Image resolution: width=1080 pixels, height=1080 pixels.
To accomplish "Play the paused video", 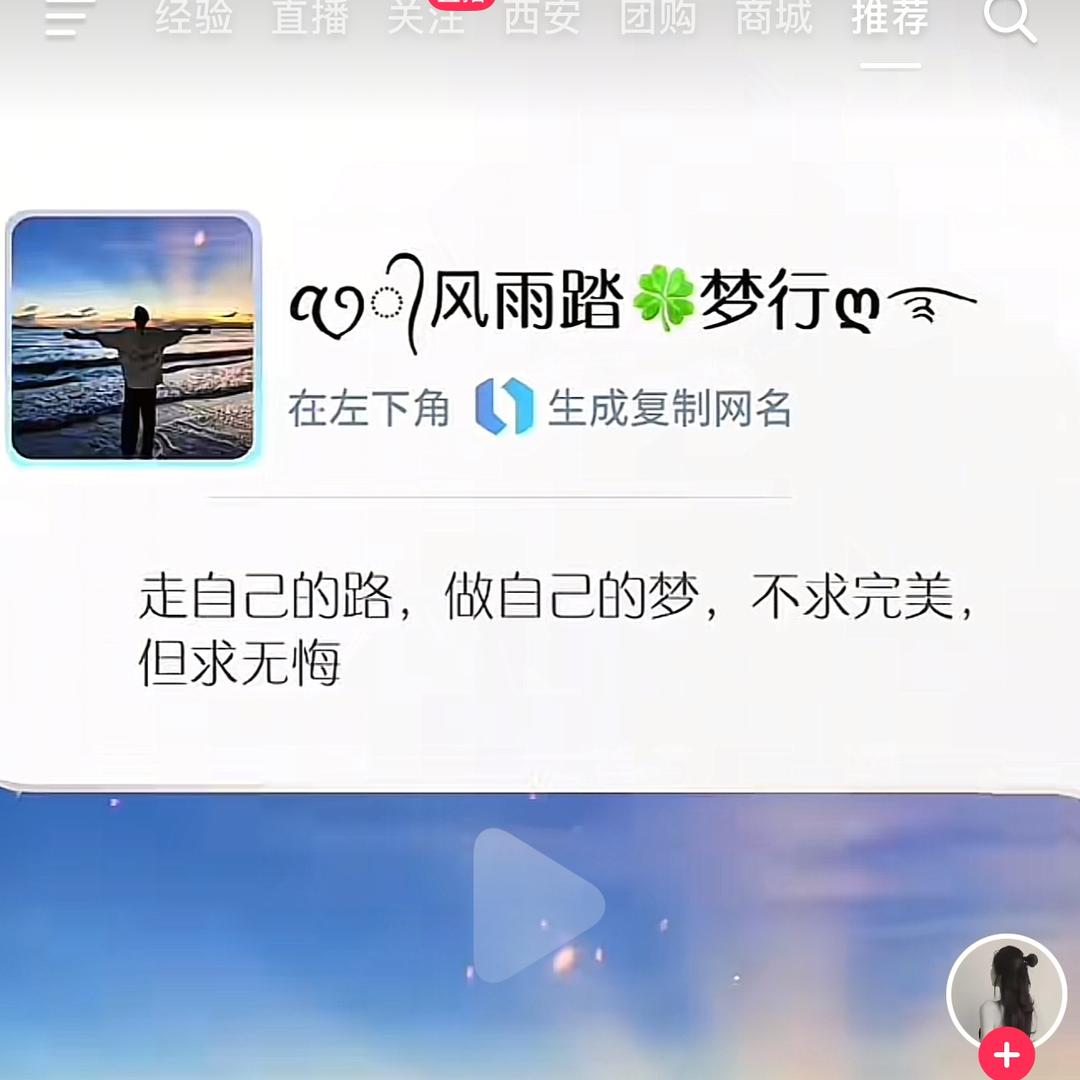I will click(536, 905).
